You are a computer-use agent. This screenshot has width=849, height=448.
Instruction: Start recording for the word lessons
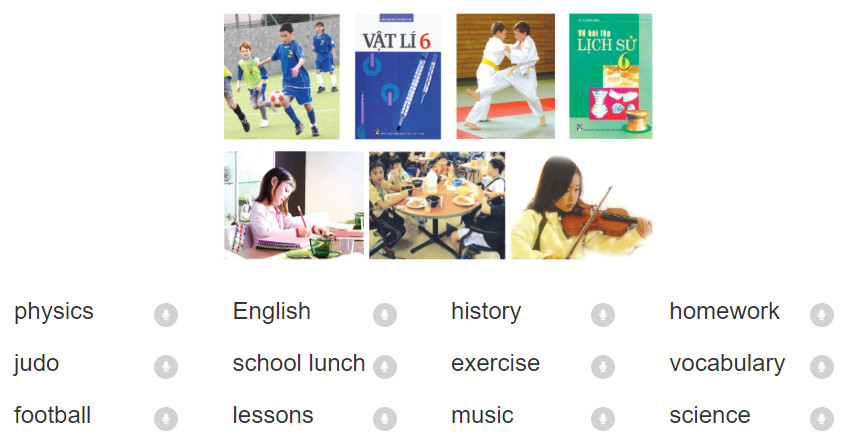(384, 419)
